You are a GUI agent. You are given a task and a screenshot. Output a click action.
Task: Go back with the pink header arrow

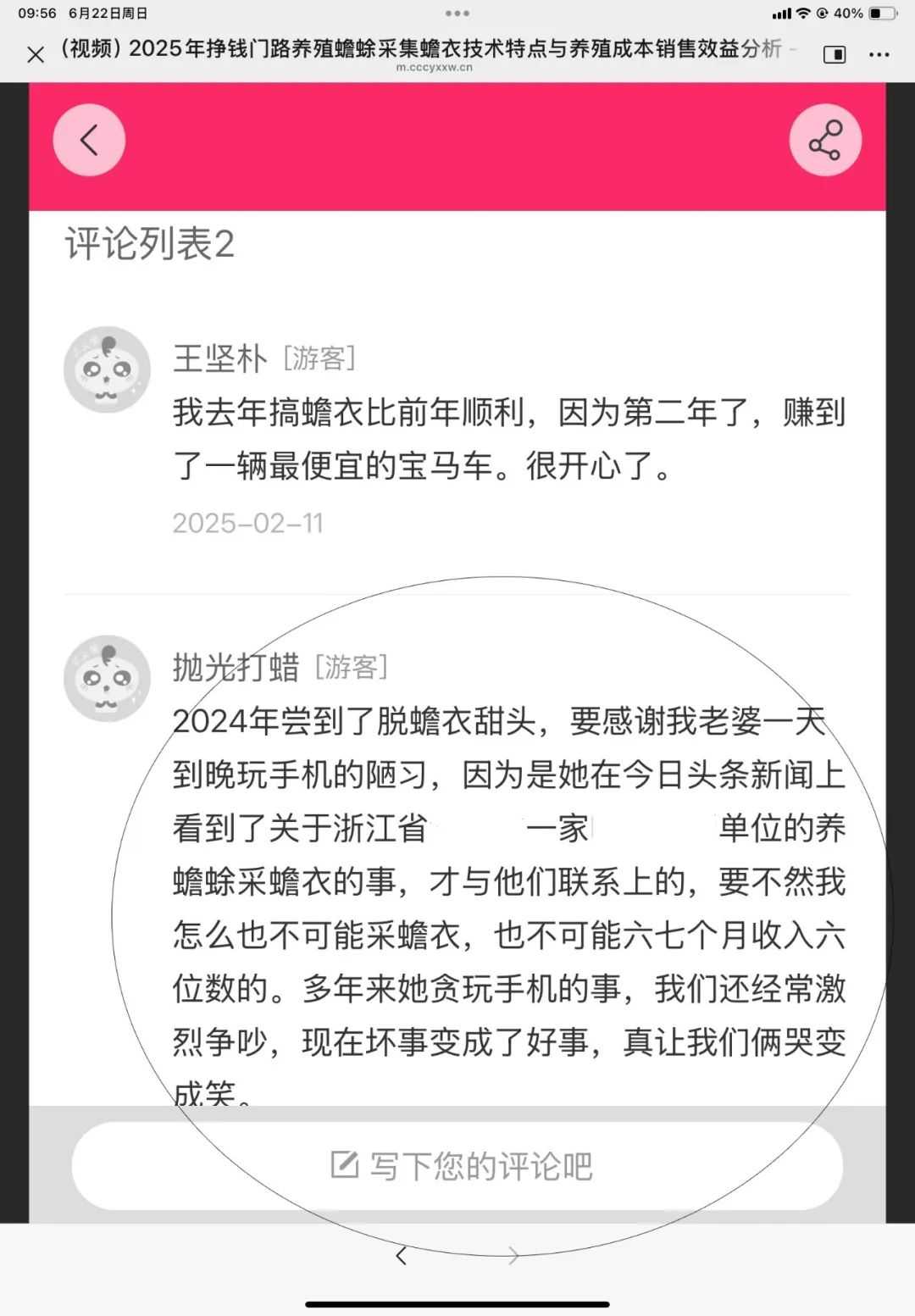click(89, 140)
